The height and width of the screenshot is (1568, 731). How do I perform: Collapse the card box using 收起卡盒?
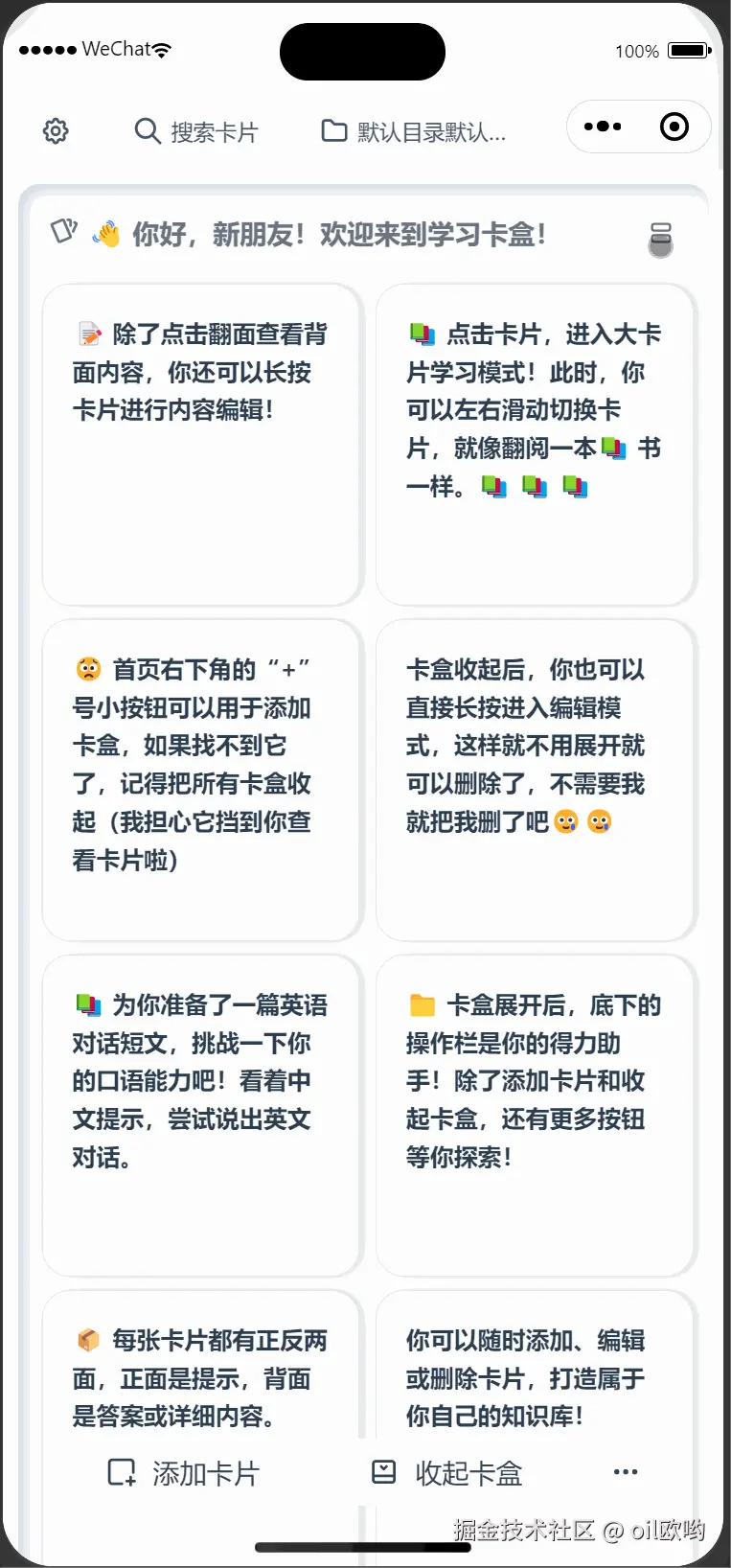pos(468,1473)
